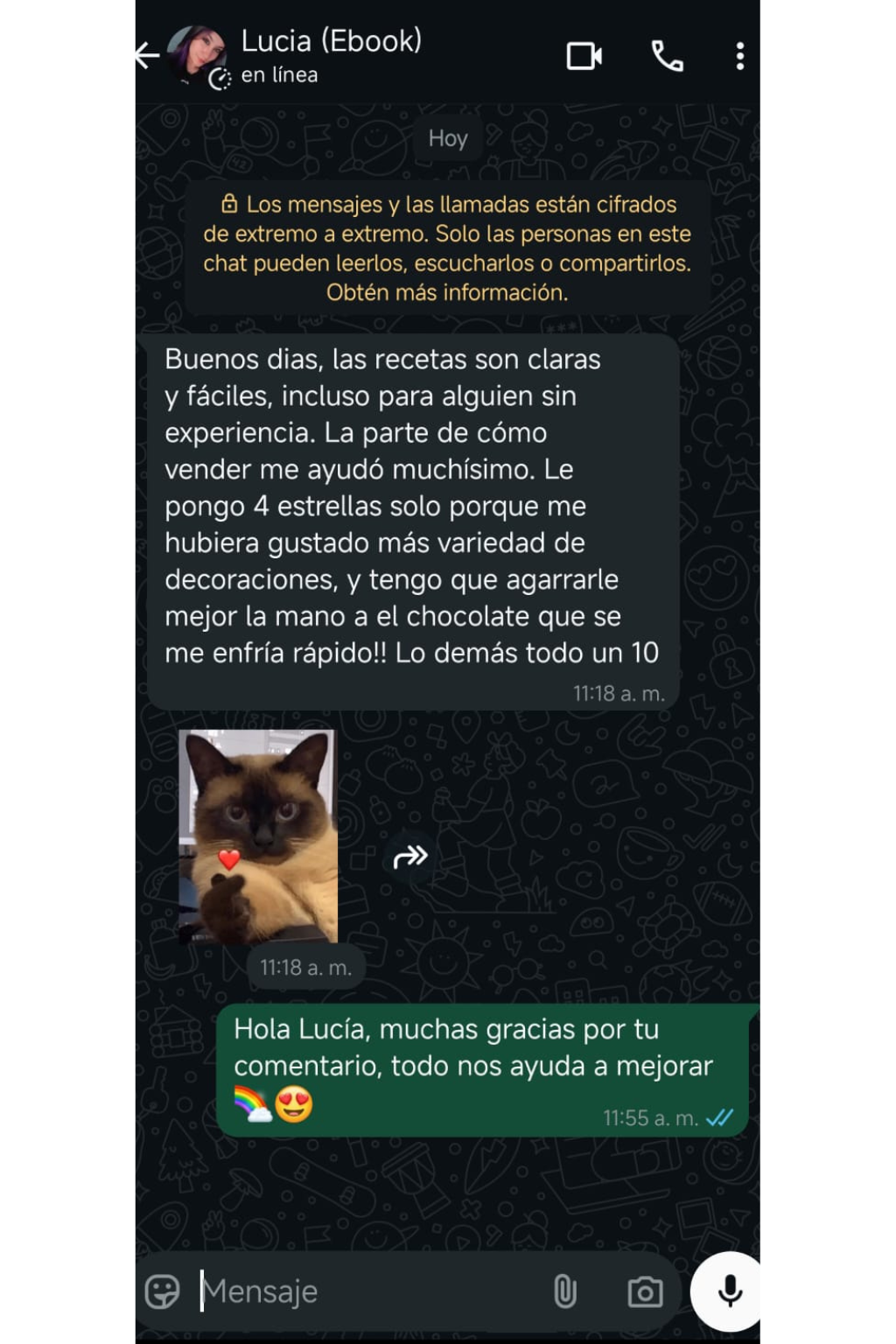
Task: Open the three-dot overflow menu
Action: [x=740, y=56]
